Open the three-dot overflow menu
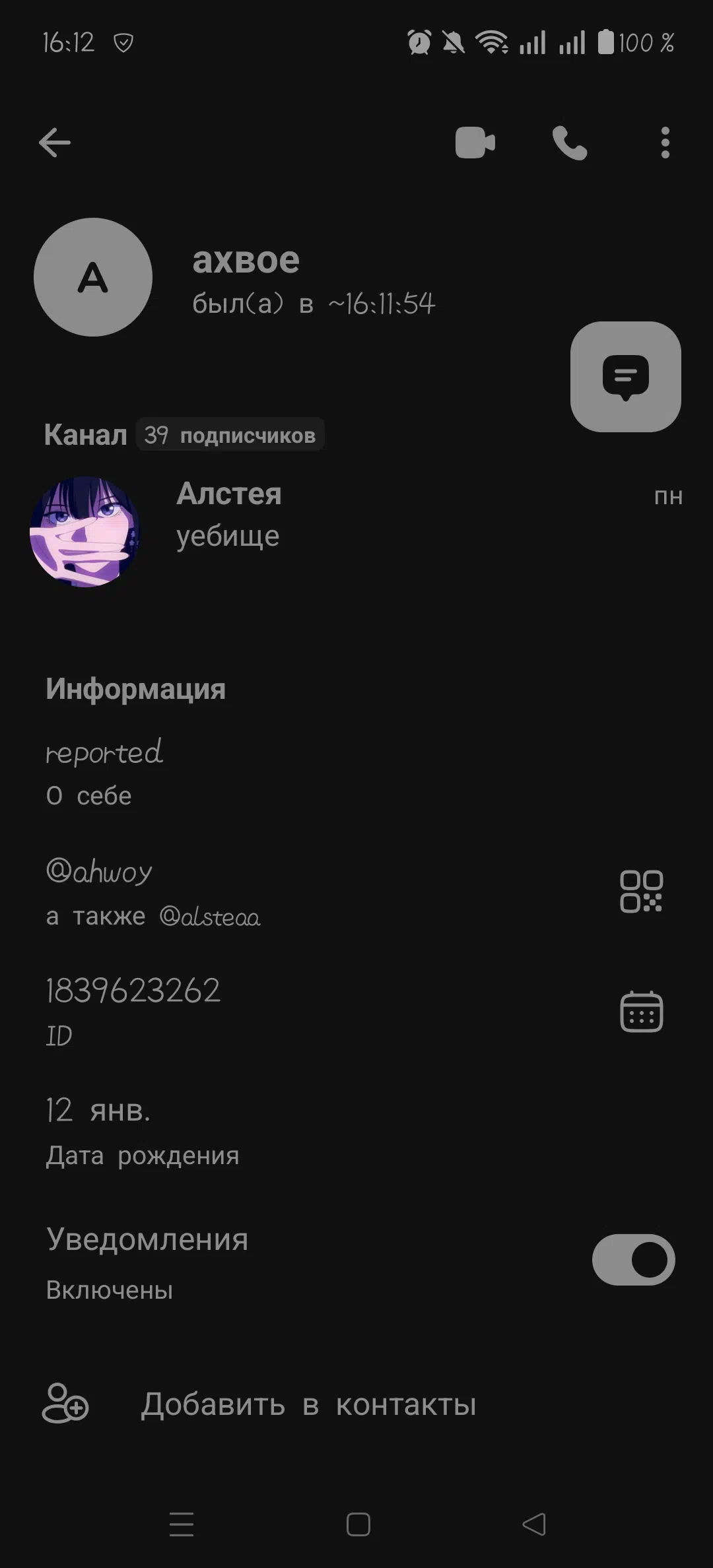Image resolution: width=713 pixels, height=1568 pixels. (665, 143)
